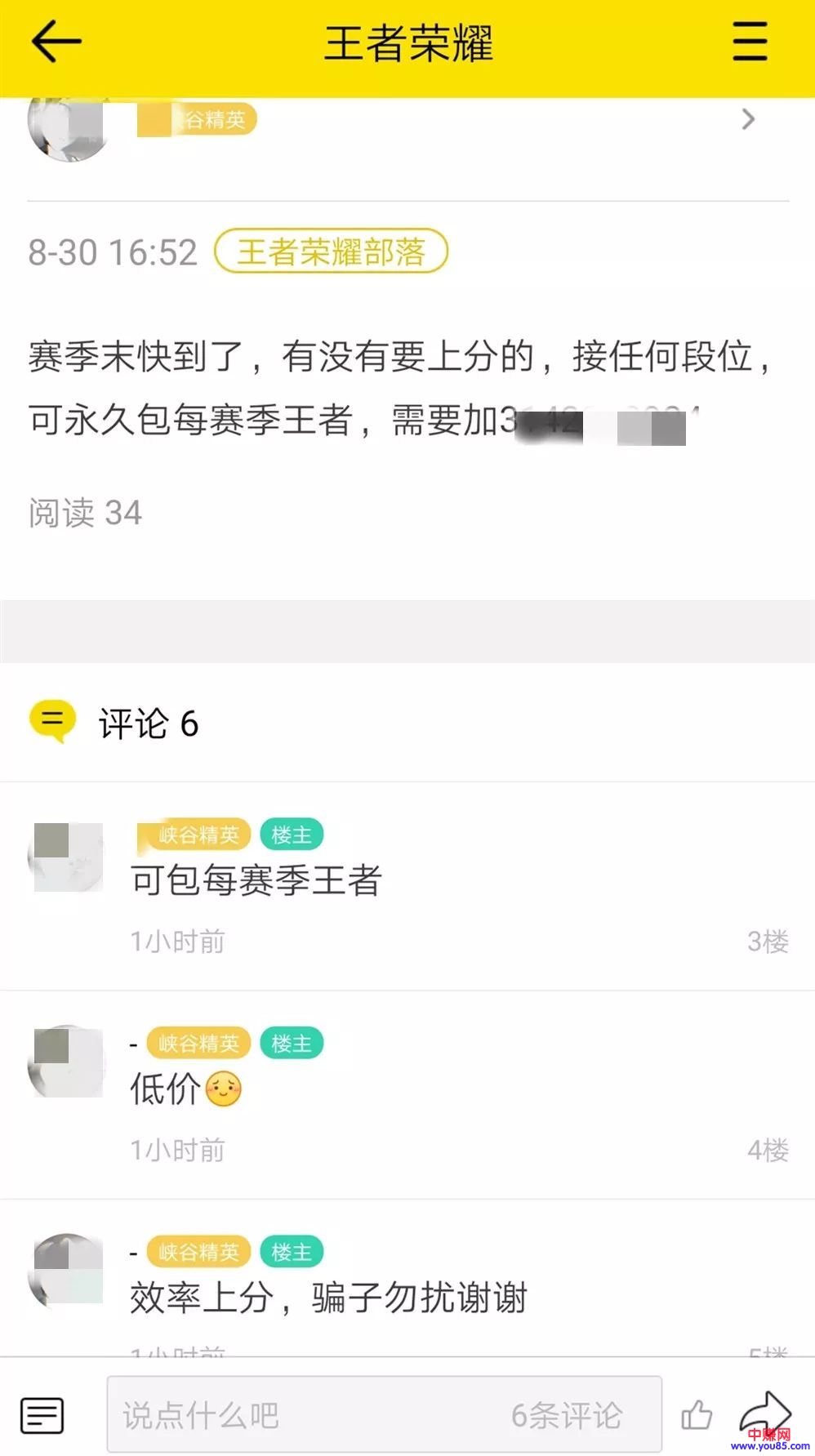Open the text list icon at bottom left
The image size is (815, 1456).
point(42,1415)
